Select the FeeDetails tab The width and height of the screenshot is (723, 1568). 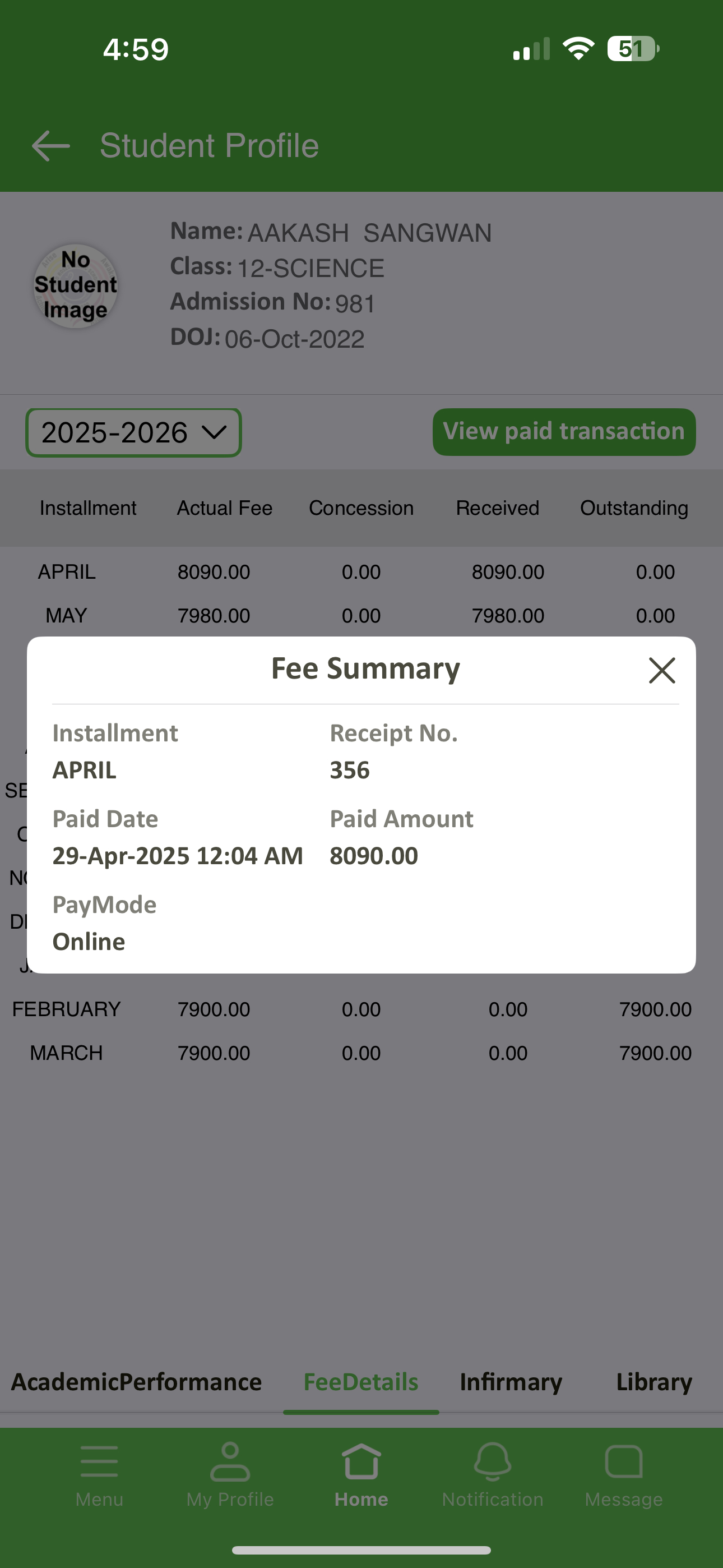click(x=361, y=1381)
